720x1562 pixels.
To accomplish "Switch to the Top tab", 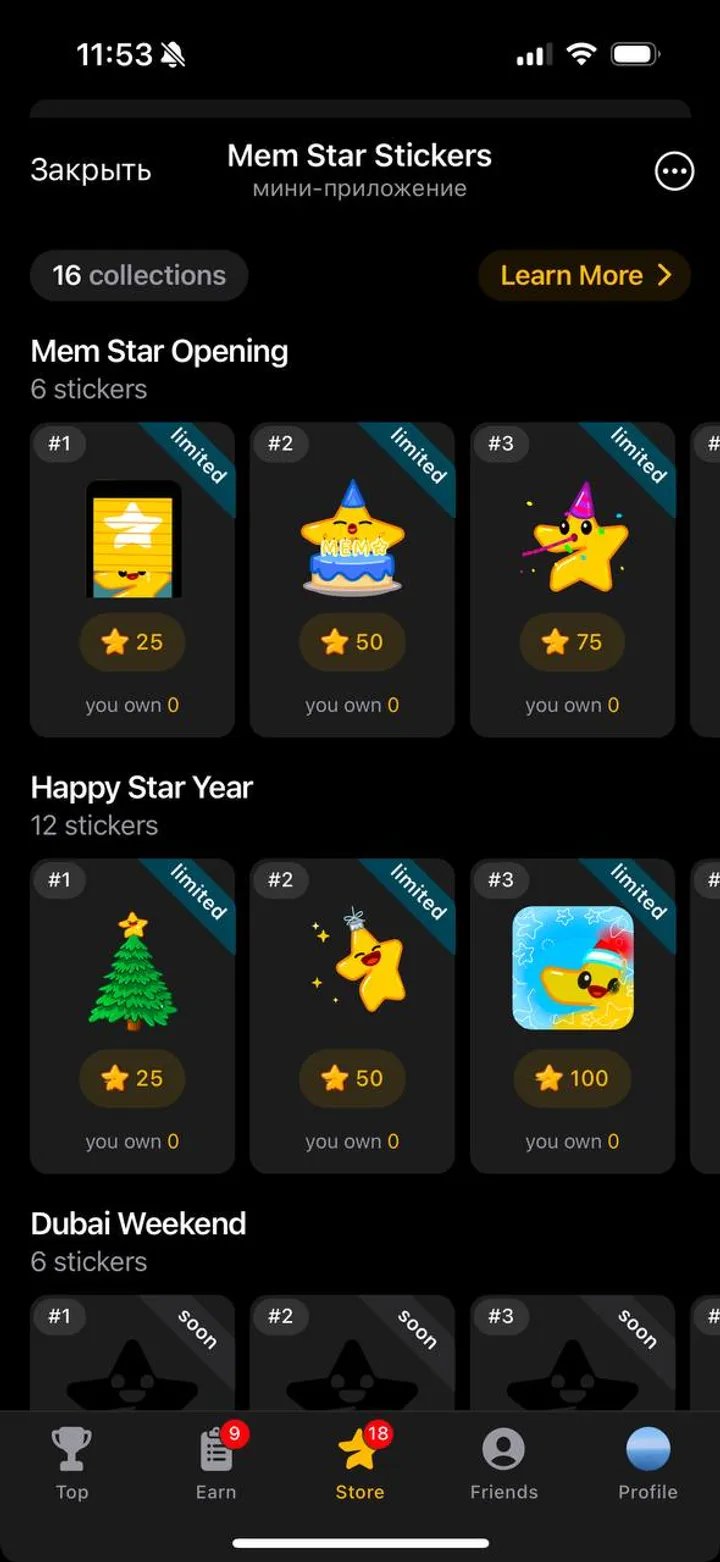I will pos(72,1464).
